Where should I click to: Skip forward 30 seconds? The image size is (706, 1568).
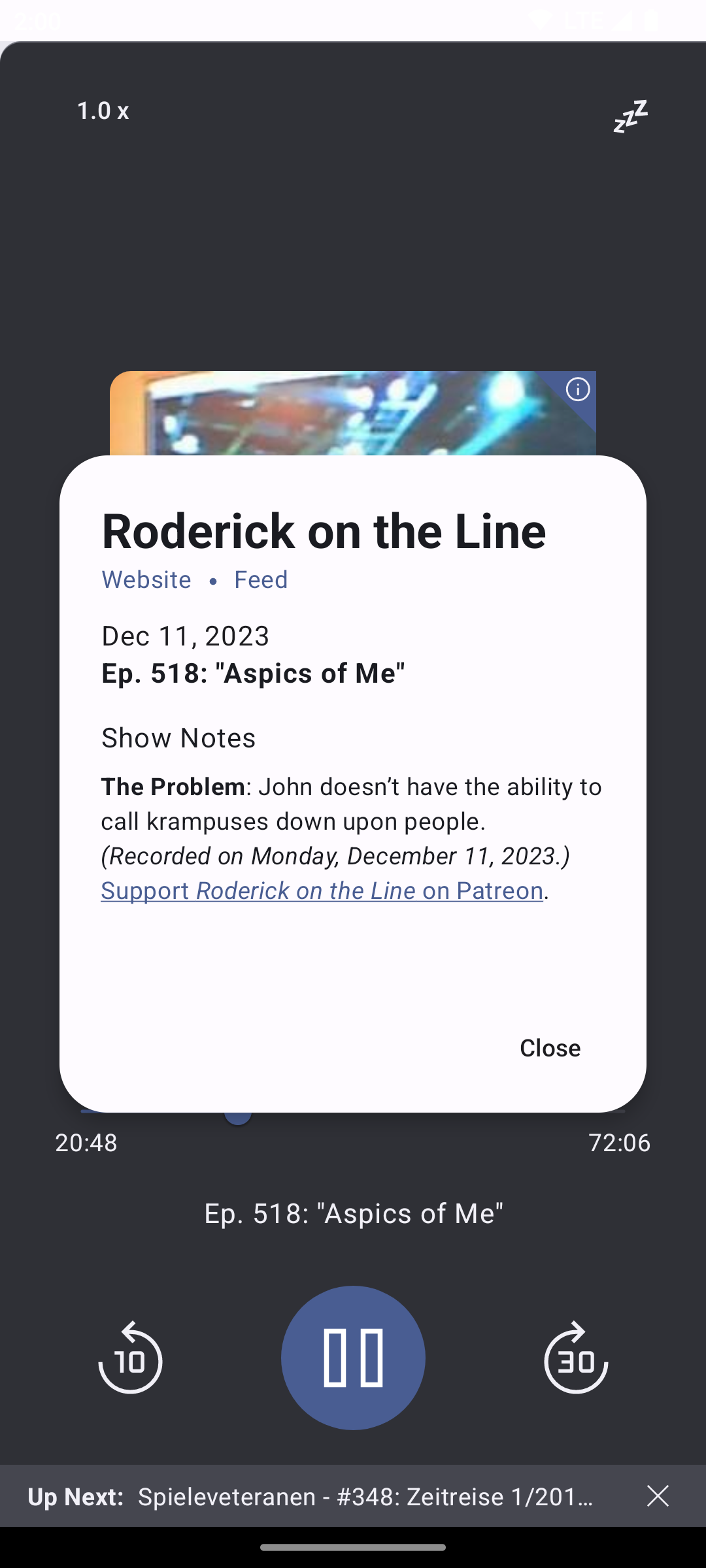[576, 1358]
